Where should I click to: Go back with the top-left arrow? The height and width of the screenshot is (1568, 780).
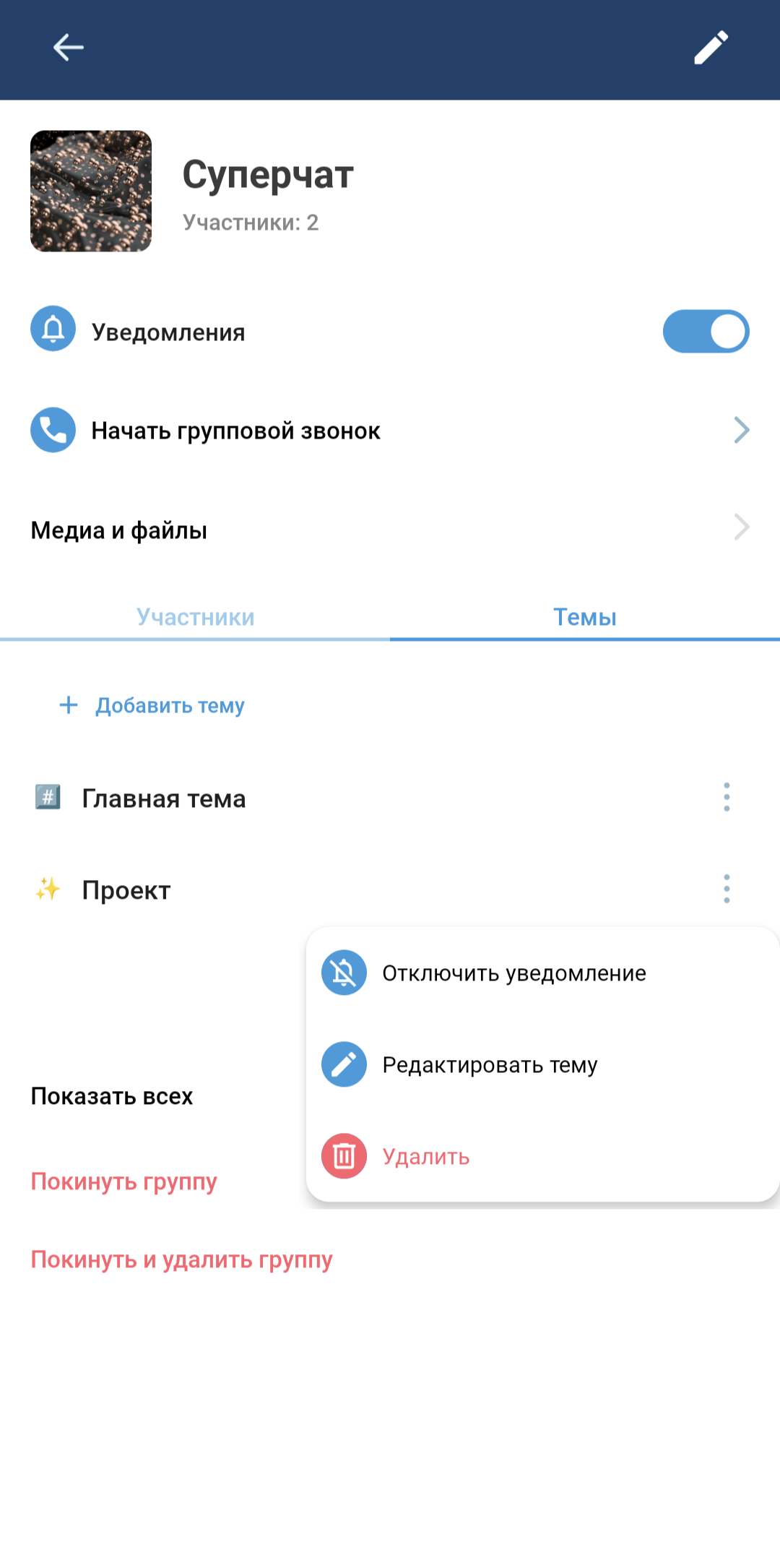coord(69,48)
